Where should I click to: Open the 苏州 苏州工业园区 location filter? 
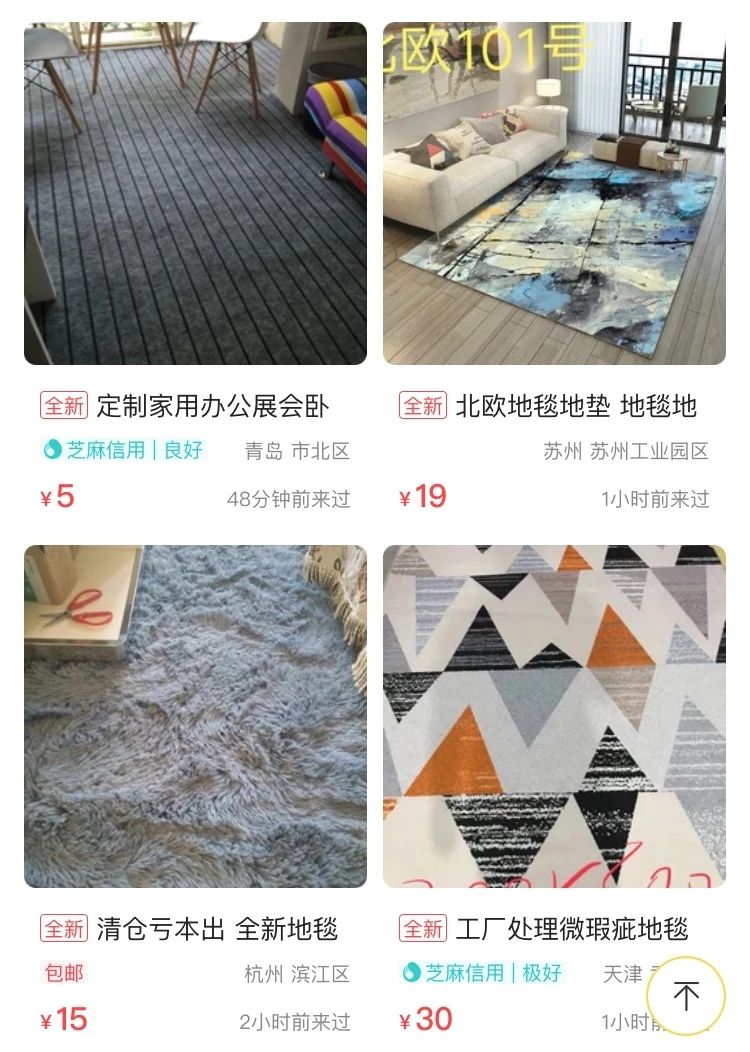click(623, 451)
